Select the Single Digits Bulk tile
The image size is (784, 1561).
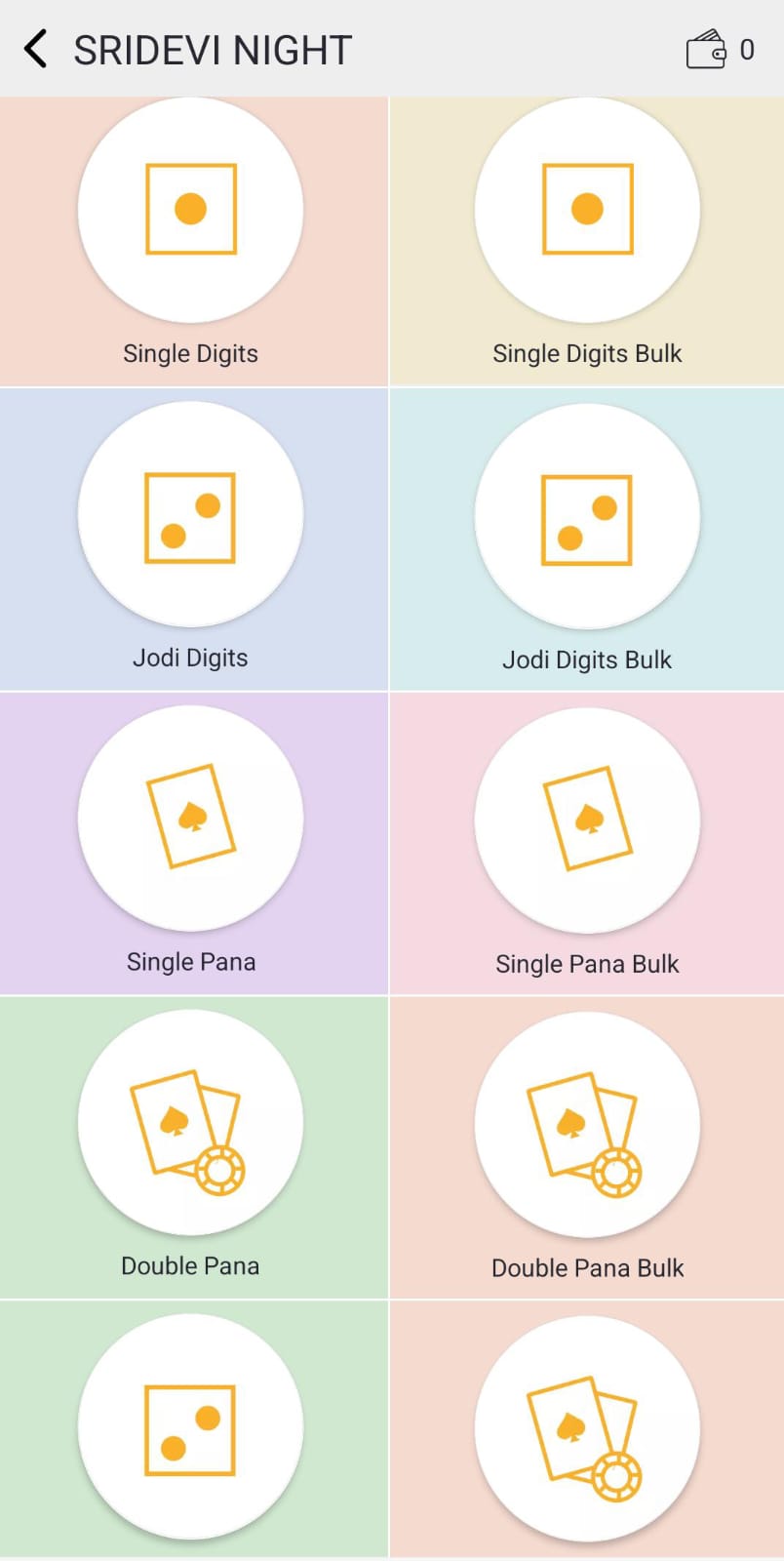pyautogui.click(x=587, y=210)
